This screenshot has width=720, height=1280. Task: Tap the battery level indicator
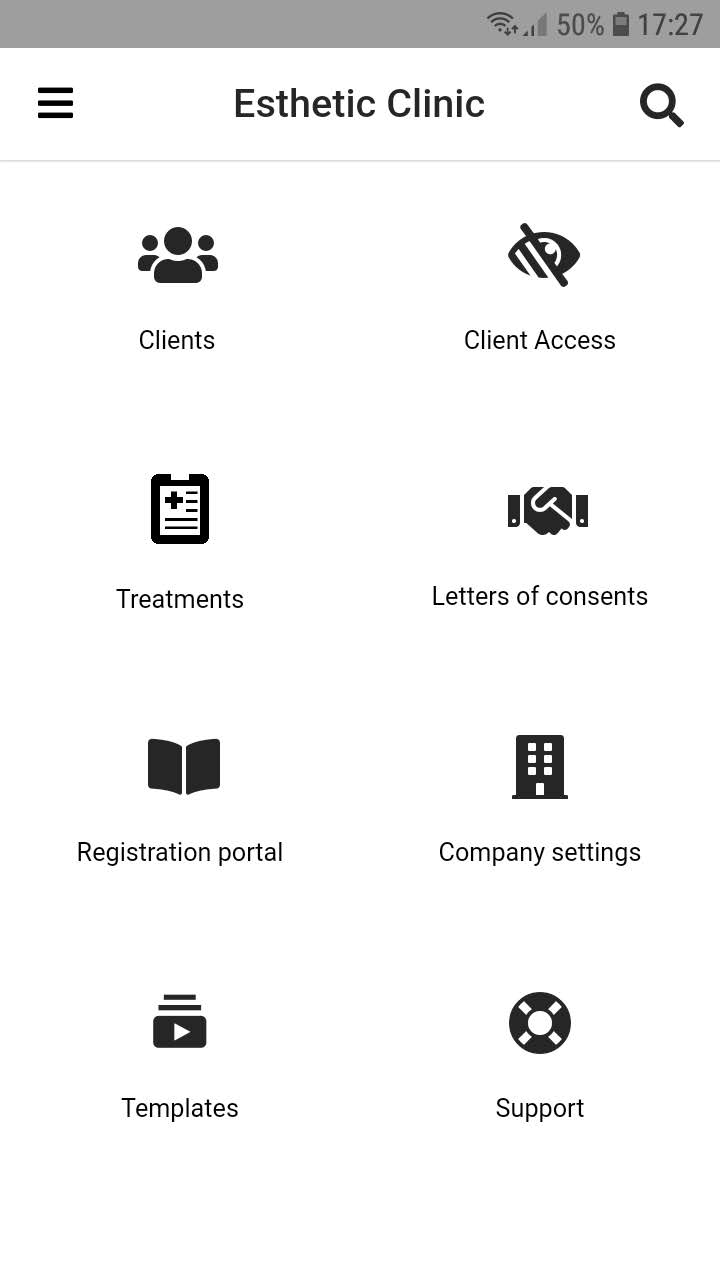click(619, 25)
